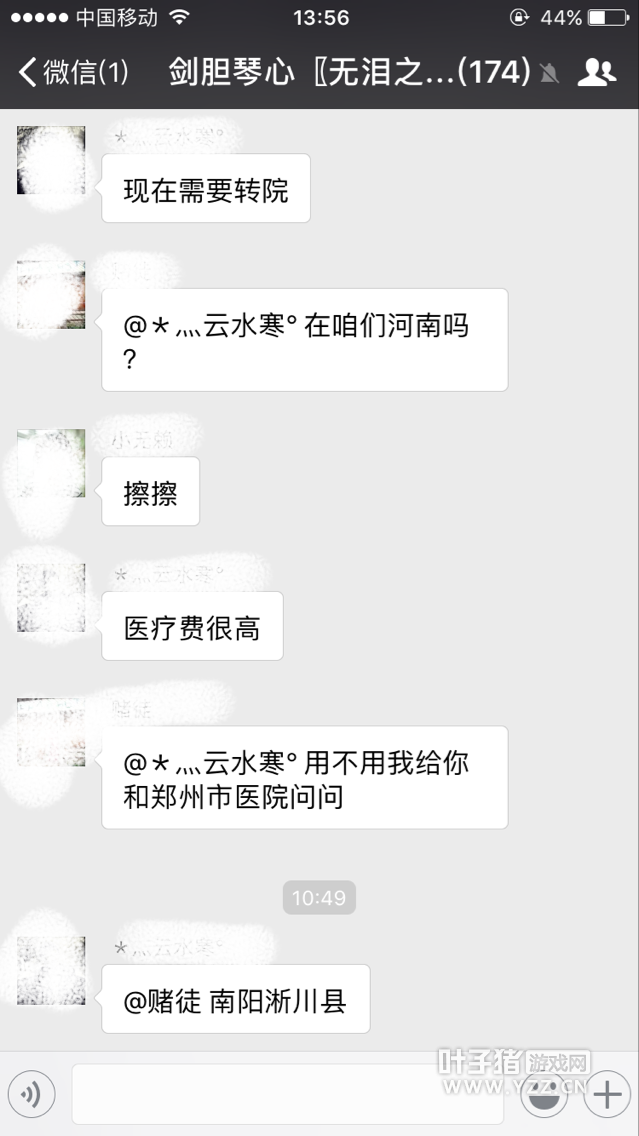This screenshot has height=1136, width=639.
Task: View profile of sender of 医疗费很高
Action: [x=51, y=597]
